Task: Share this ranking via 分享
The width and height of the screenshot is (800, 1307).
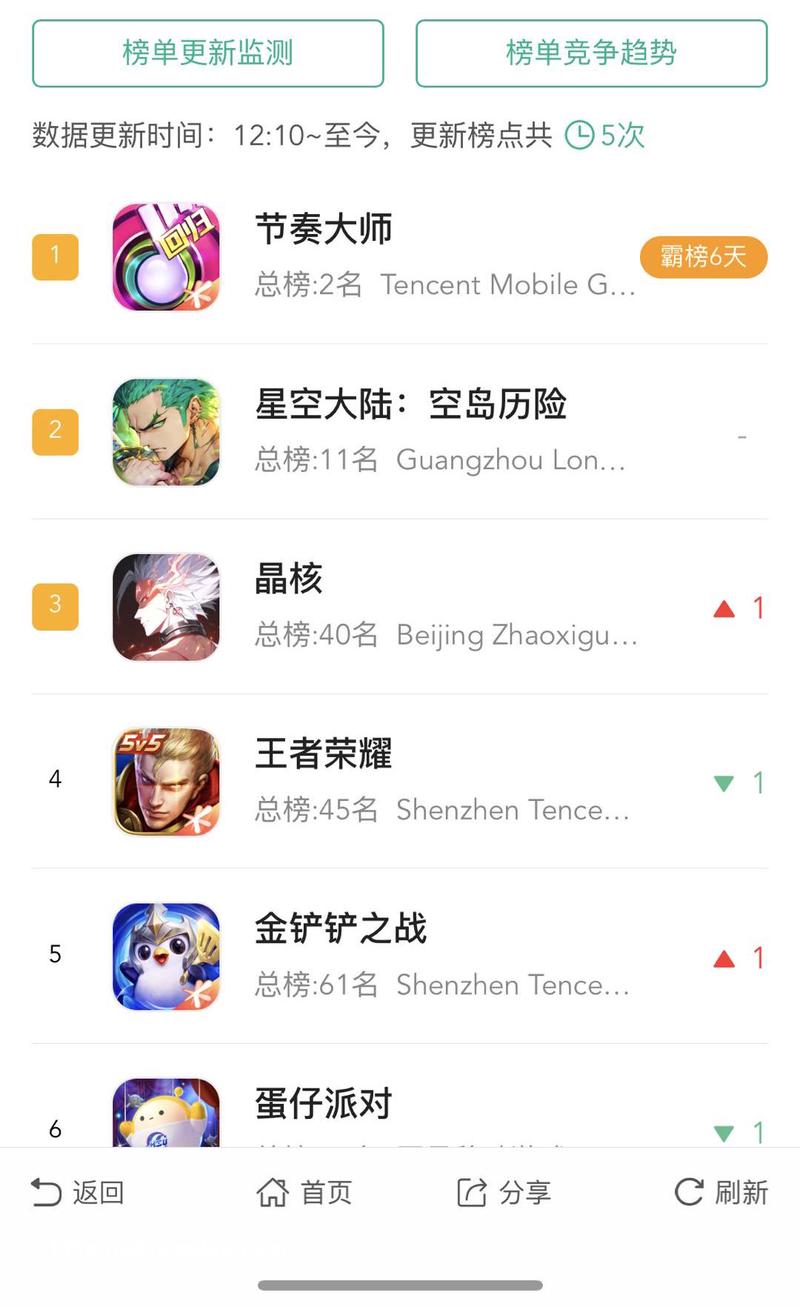Action: click(504, 1192)
